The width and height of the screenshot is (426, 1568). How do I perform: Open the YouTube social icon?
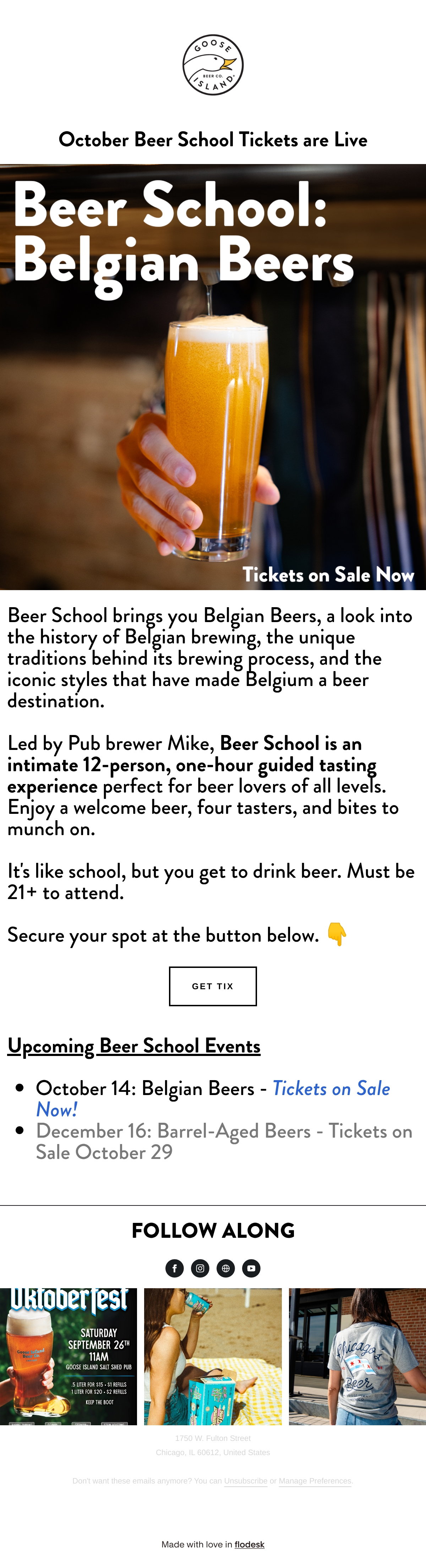click(251, 1269)
